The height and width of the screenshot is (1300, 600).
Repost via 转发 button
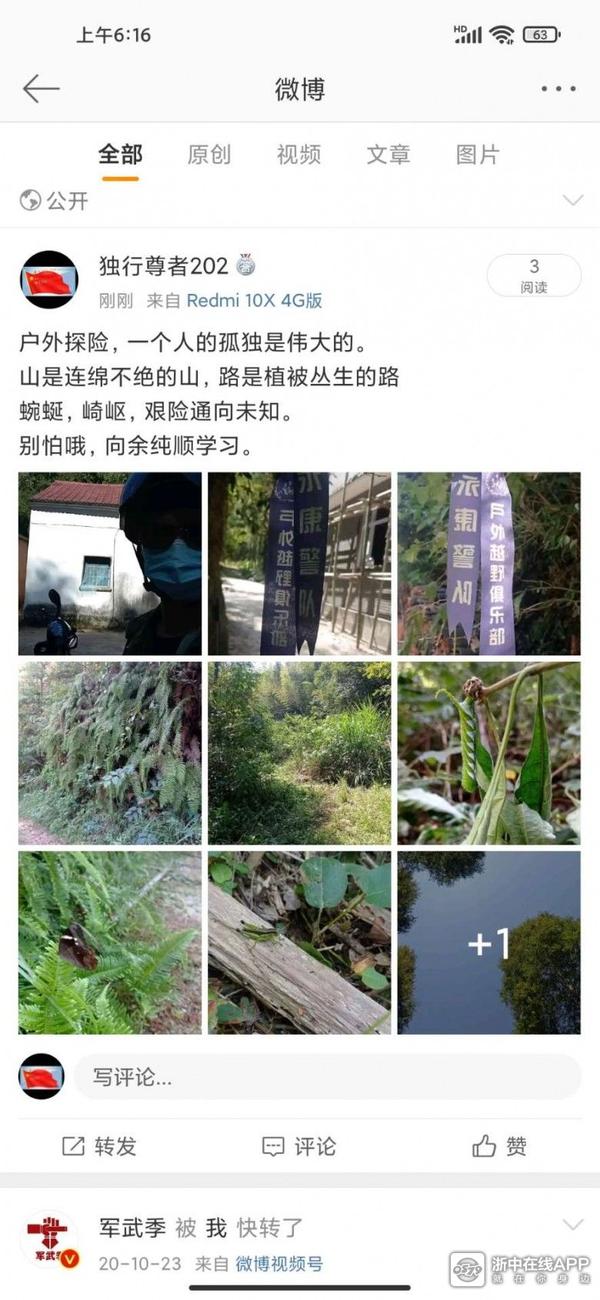point(99,1146)
